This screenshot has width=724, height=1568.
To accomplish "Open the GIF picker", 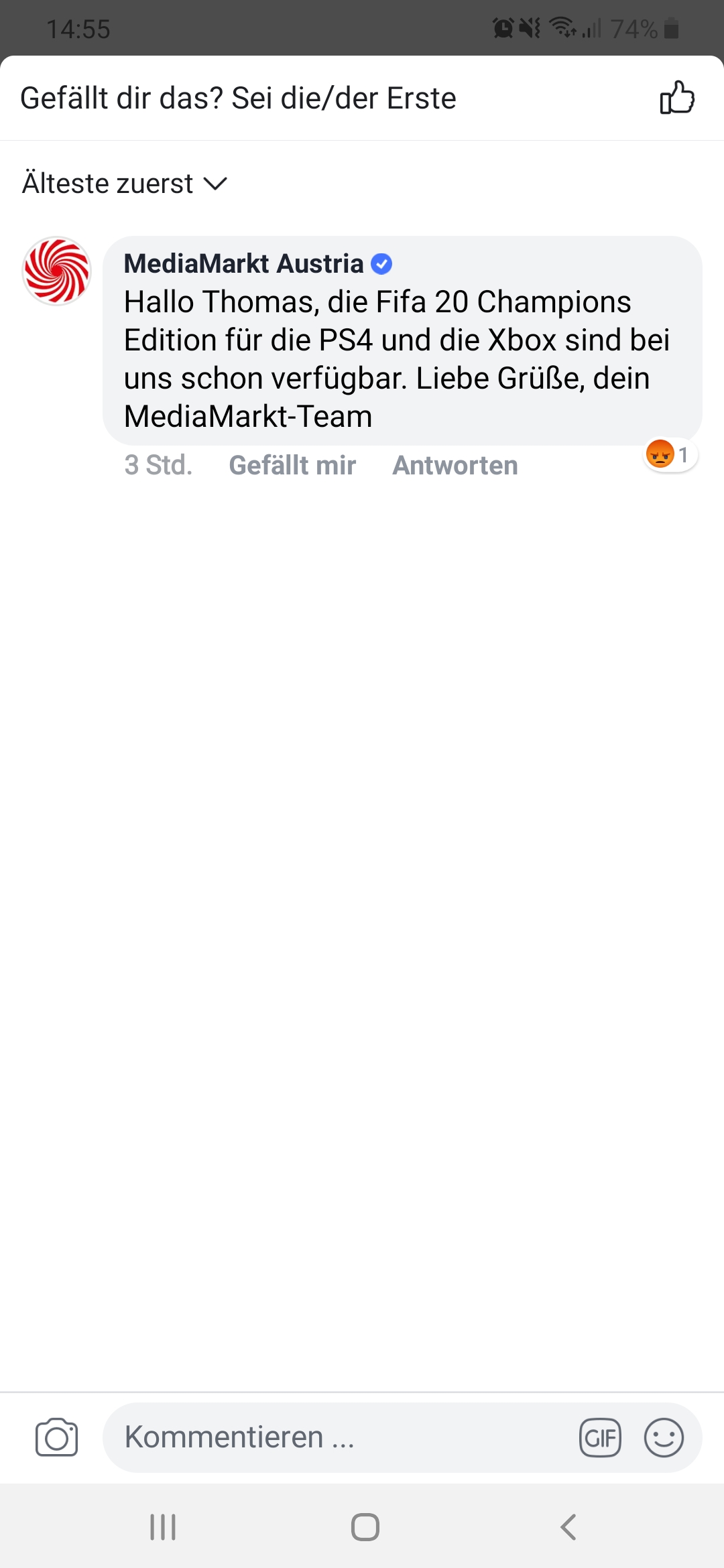I will click(600, 1437).
